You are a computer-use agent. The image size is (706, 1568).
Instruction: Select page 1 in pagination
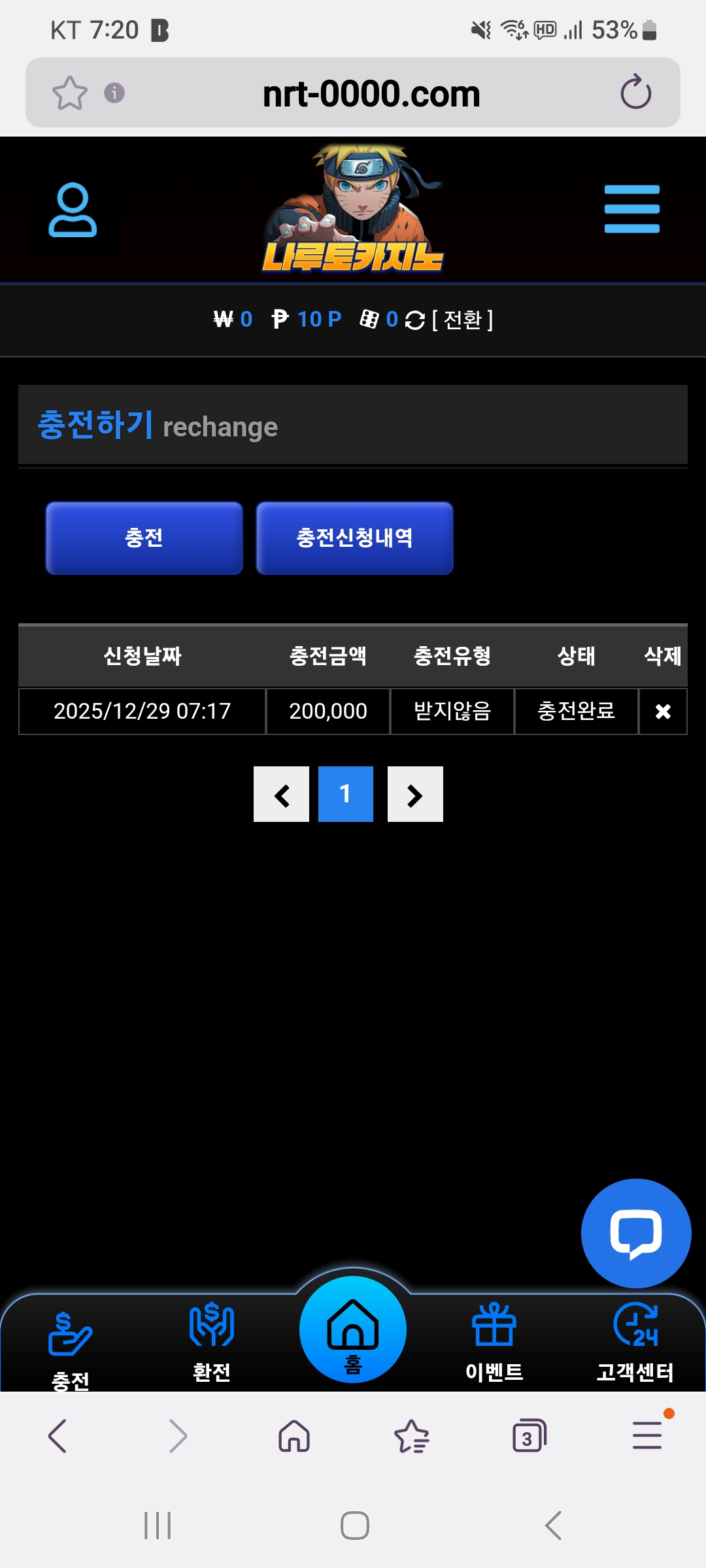tap(345, 794)
